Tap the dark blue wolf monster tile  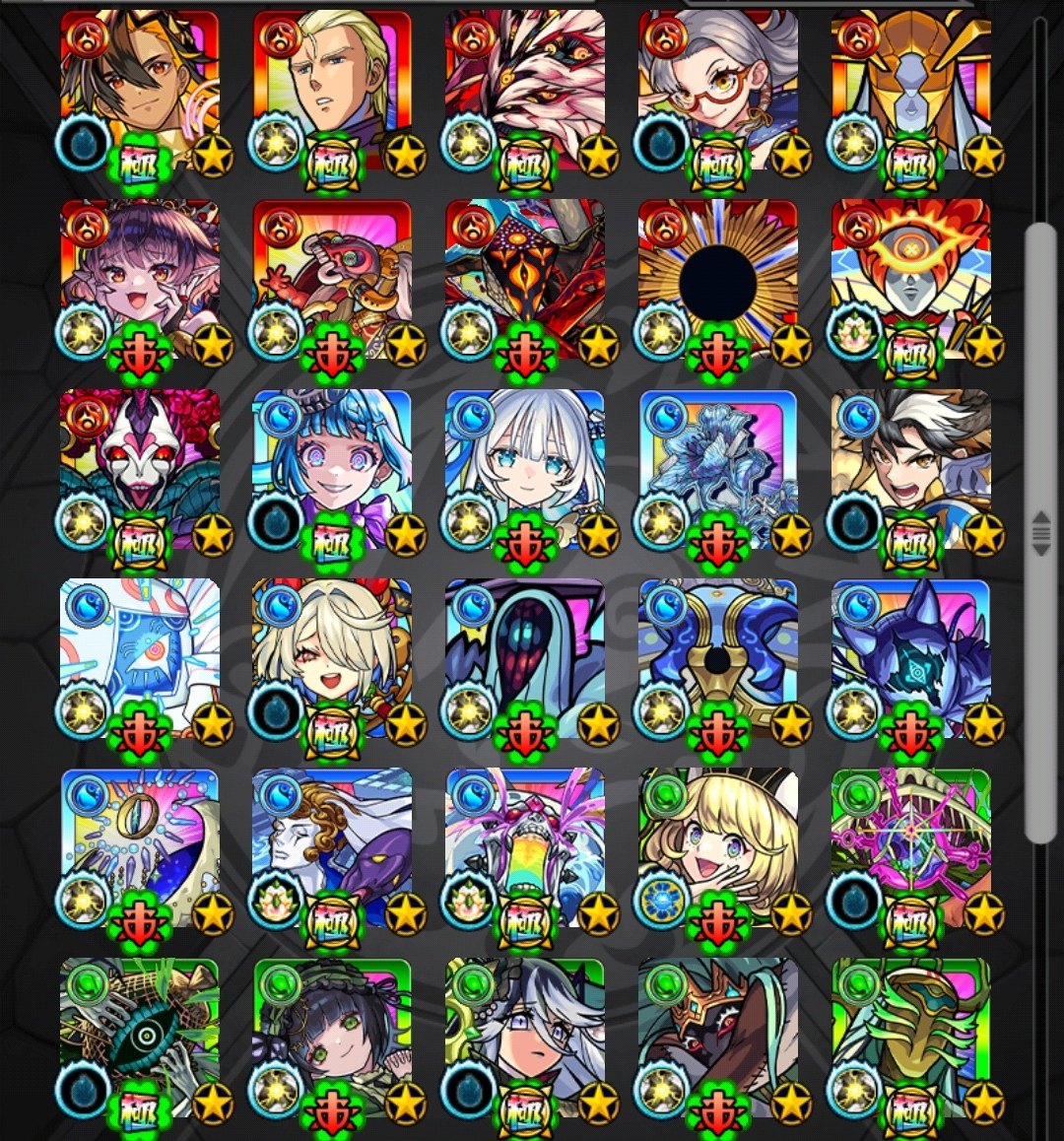click(x=910, y=658)
